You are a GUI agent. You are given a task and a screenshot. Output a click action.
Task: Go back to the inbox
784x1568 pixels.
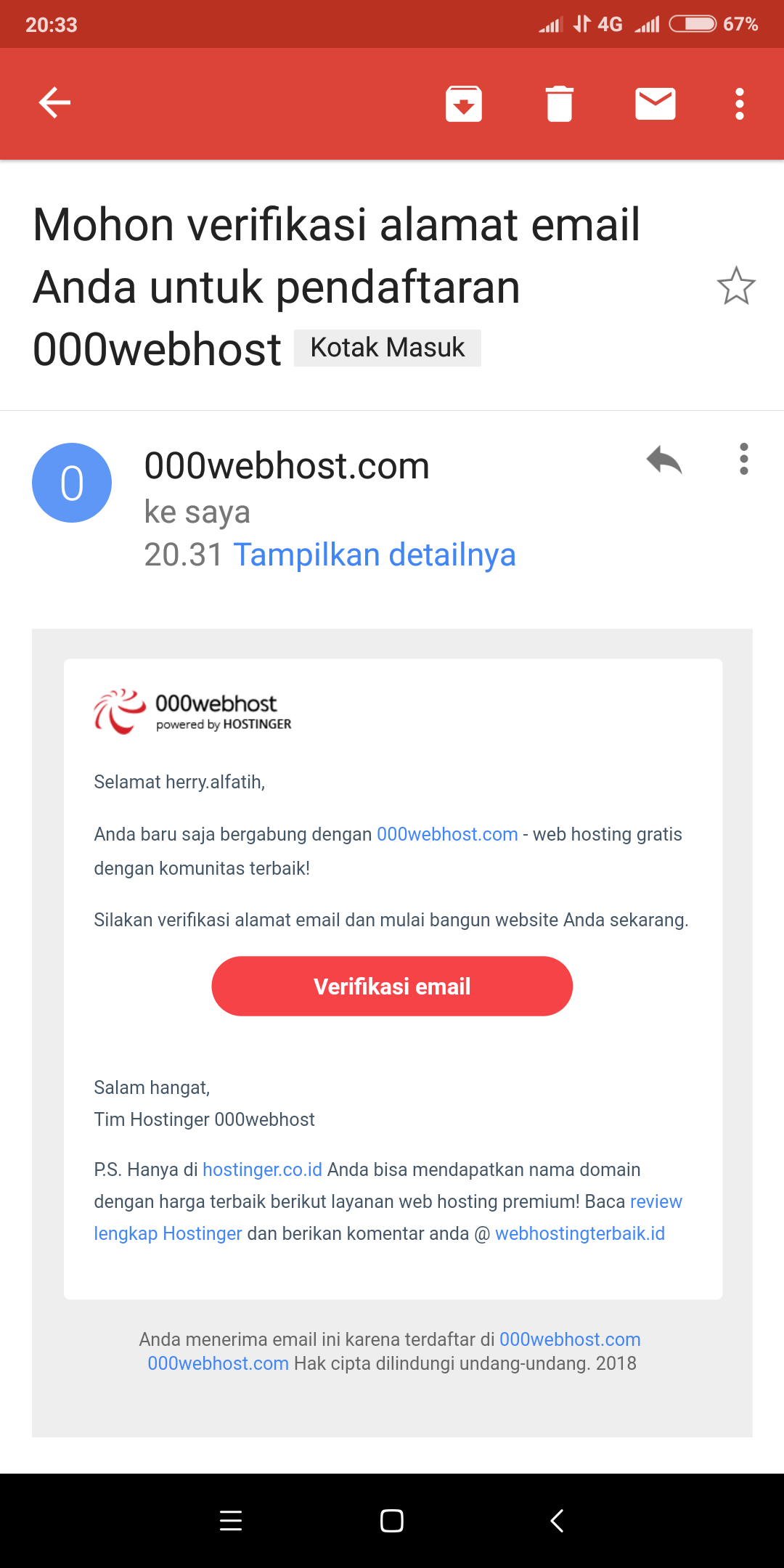54,102
